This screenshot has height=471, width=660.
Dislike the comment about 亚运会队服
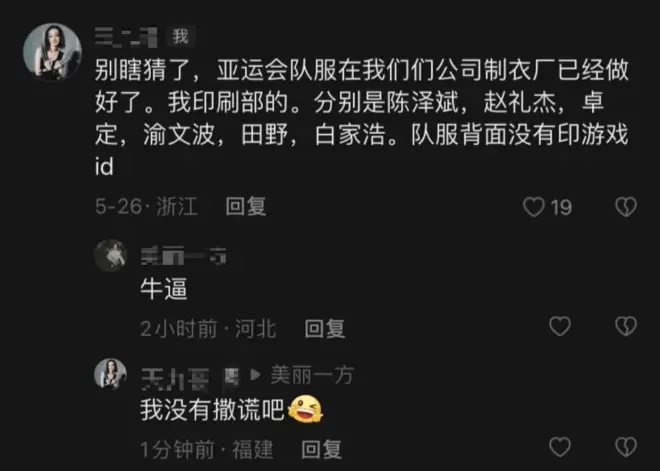point(625,207)
